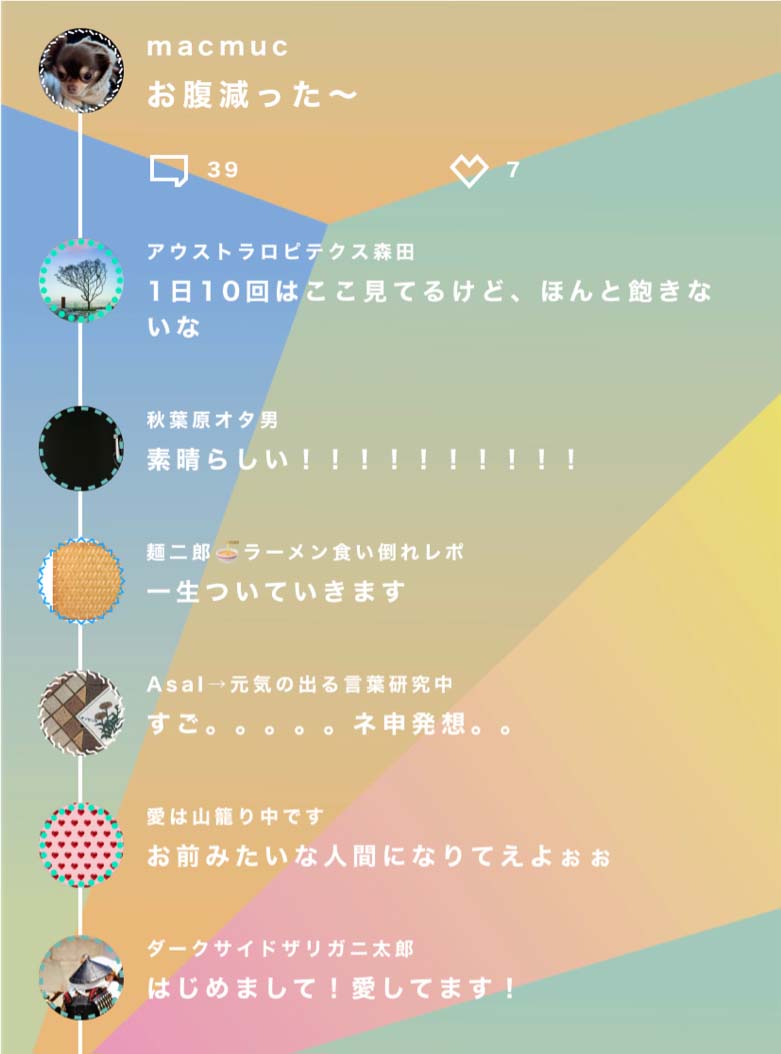The height and width of the screenshot is (1054, 781).
Task: Select 愛は山籠り中です's heart-pattern avatar
Action: [x=81, y=845]
